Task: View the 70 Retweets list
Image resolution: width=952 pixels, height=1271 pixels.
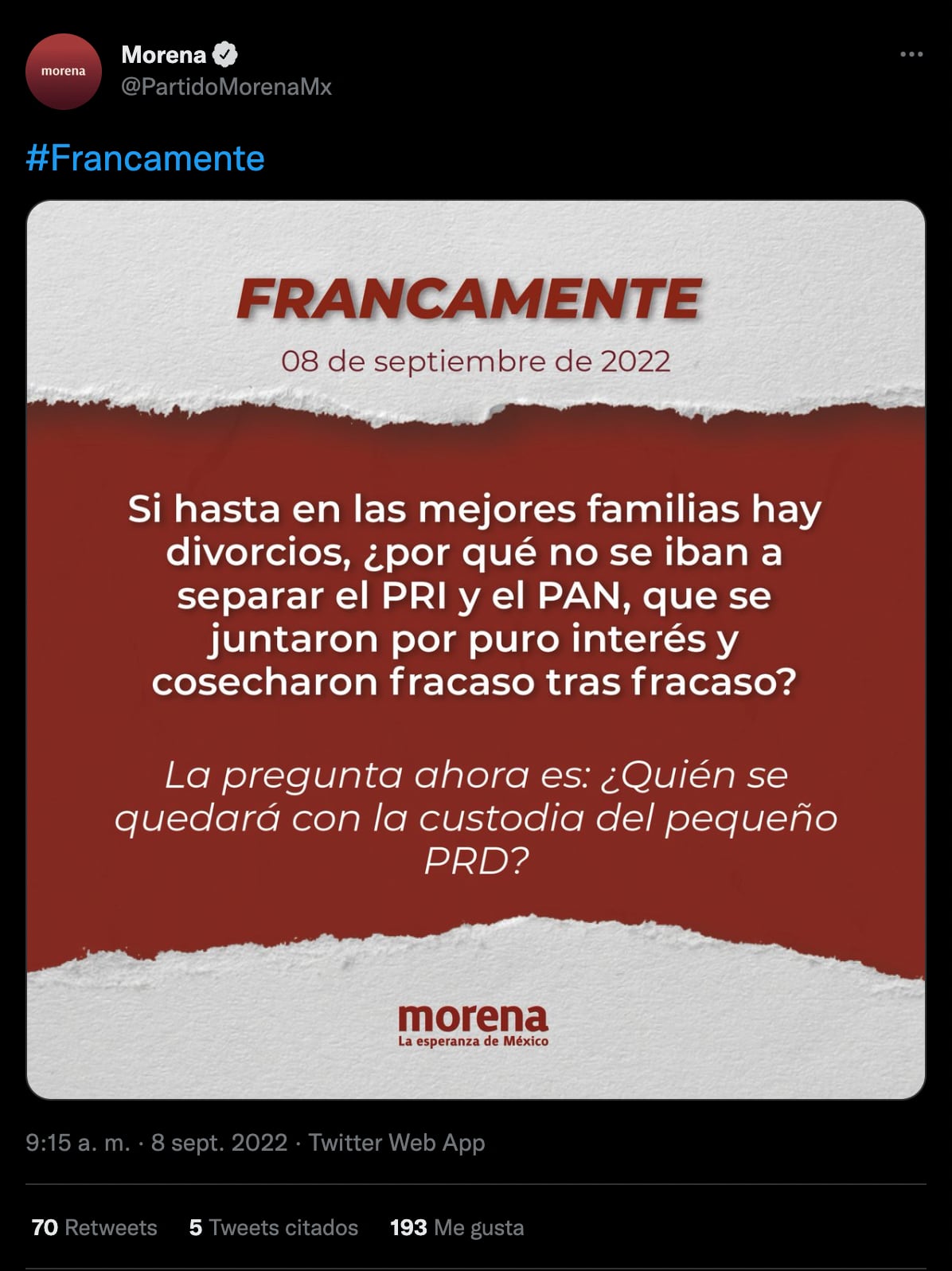Action: click(x=94, y=1227)
